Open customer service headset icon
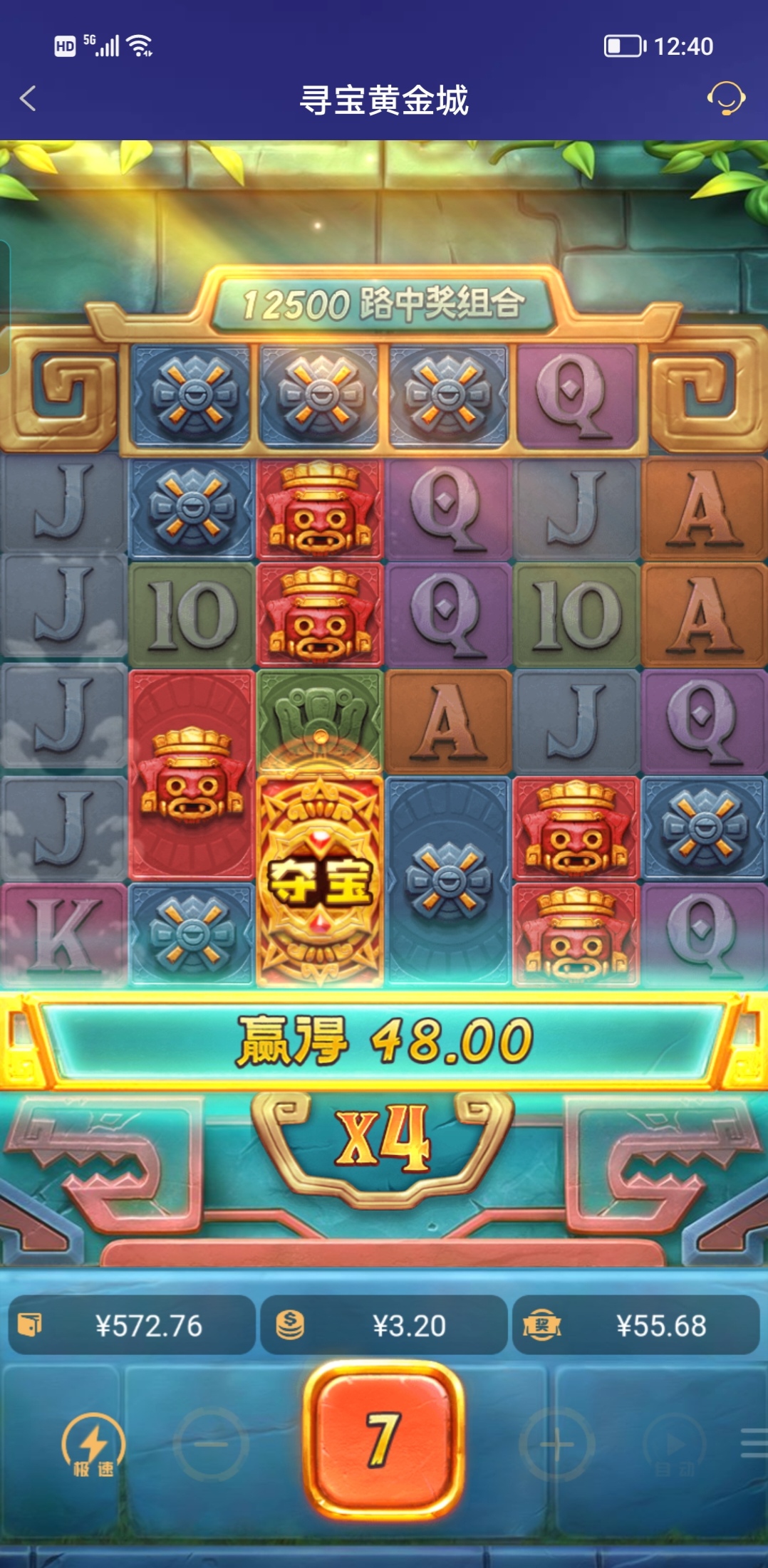 point(725,99)
